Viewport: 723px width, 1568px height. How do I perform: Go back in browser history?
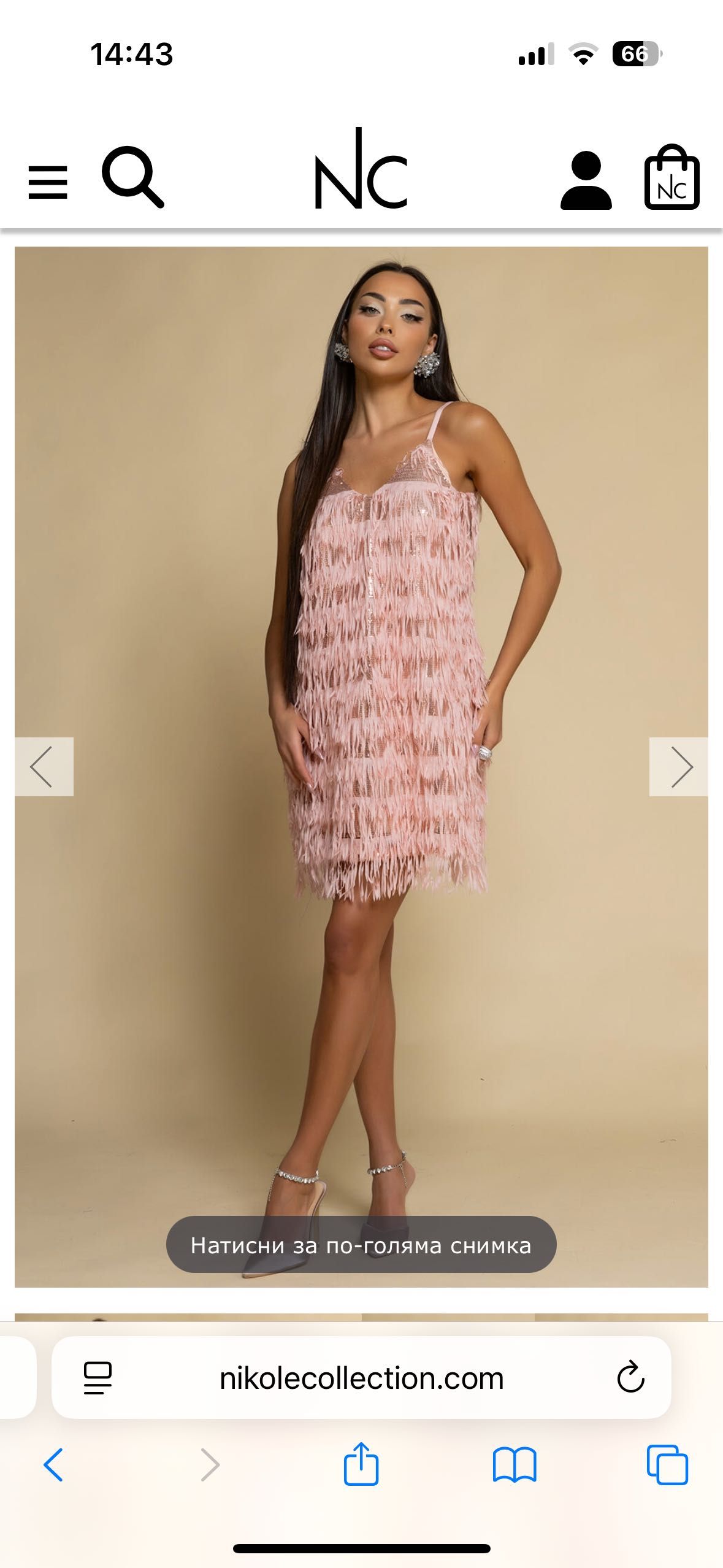pos(53,1465)
